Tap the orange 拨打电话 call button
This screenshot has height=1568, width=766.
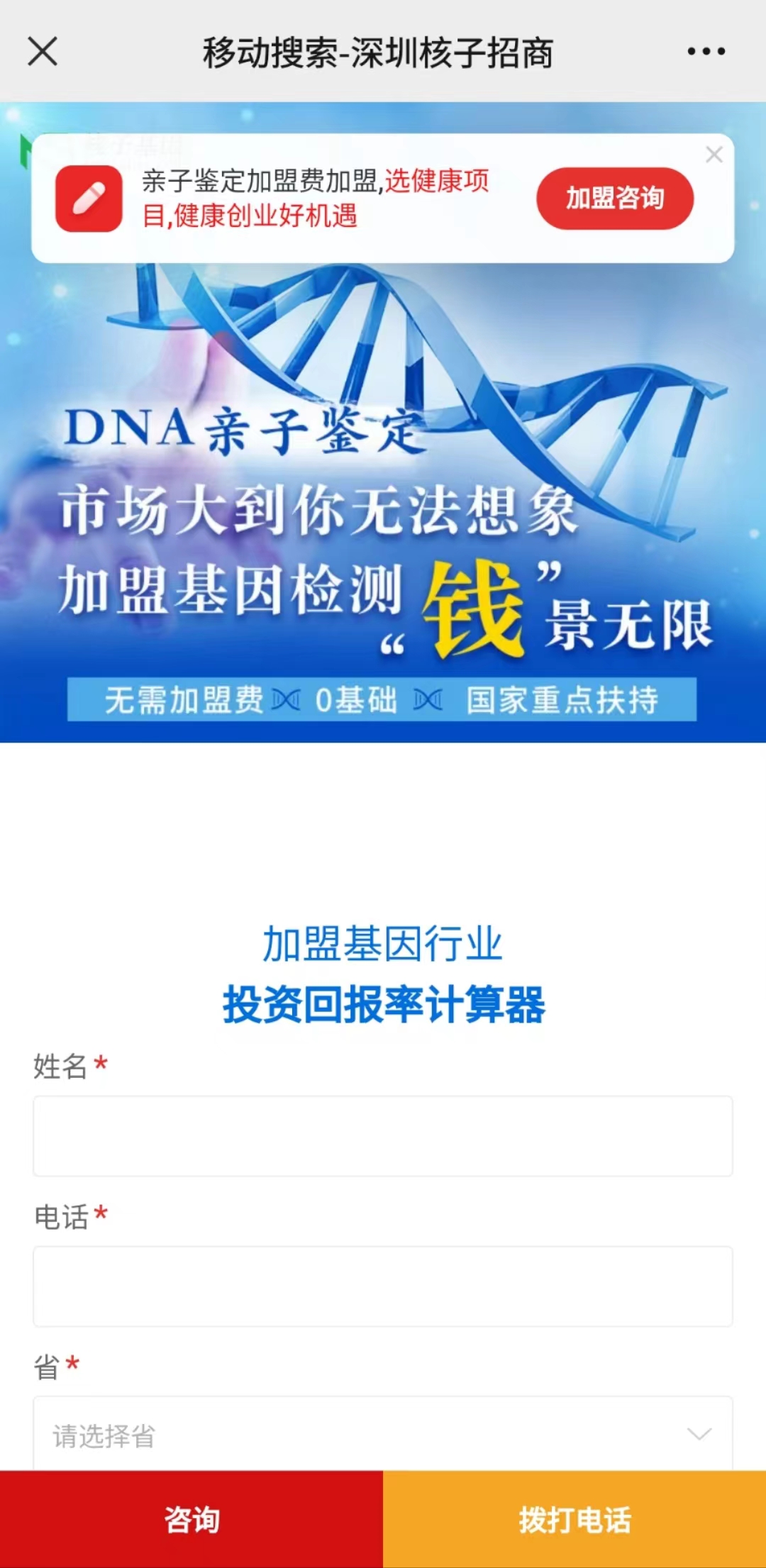574,1520
